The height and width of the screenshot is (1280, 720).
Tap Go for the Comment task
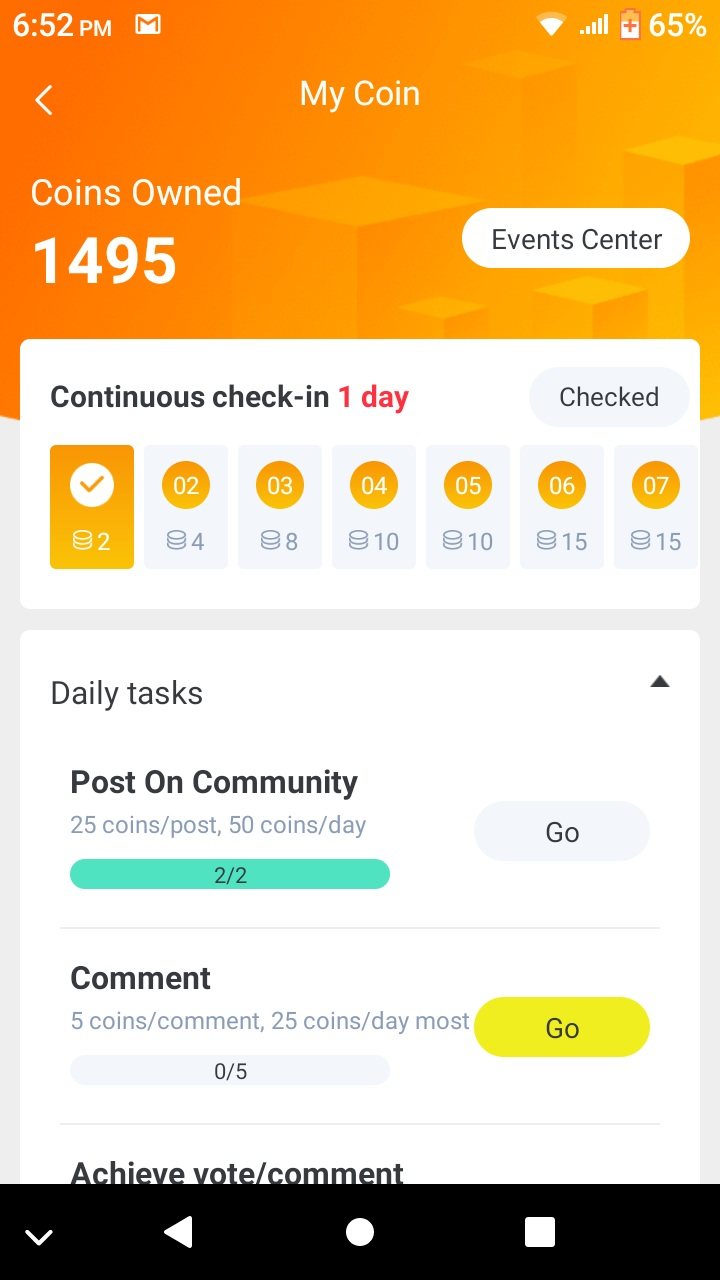[x=561, y=1028]
